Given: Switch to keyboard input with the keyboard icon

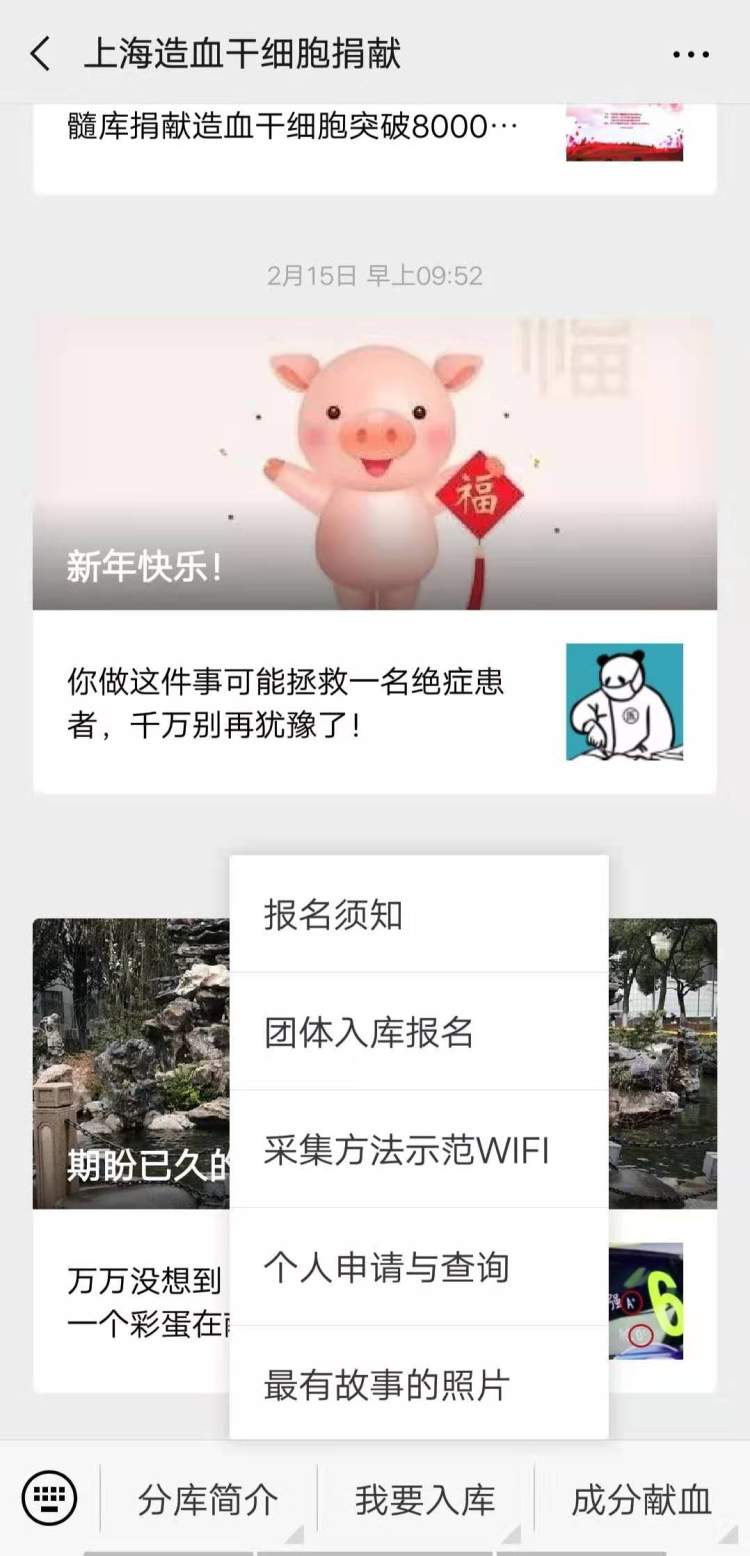Looking at the screenshot, I should (x=49, y=1498).
